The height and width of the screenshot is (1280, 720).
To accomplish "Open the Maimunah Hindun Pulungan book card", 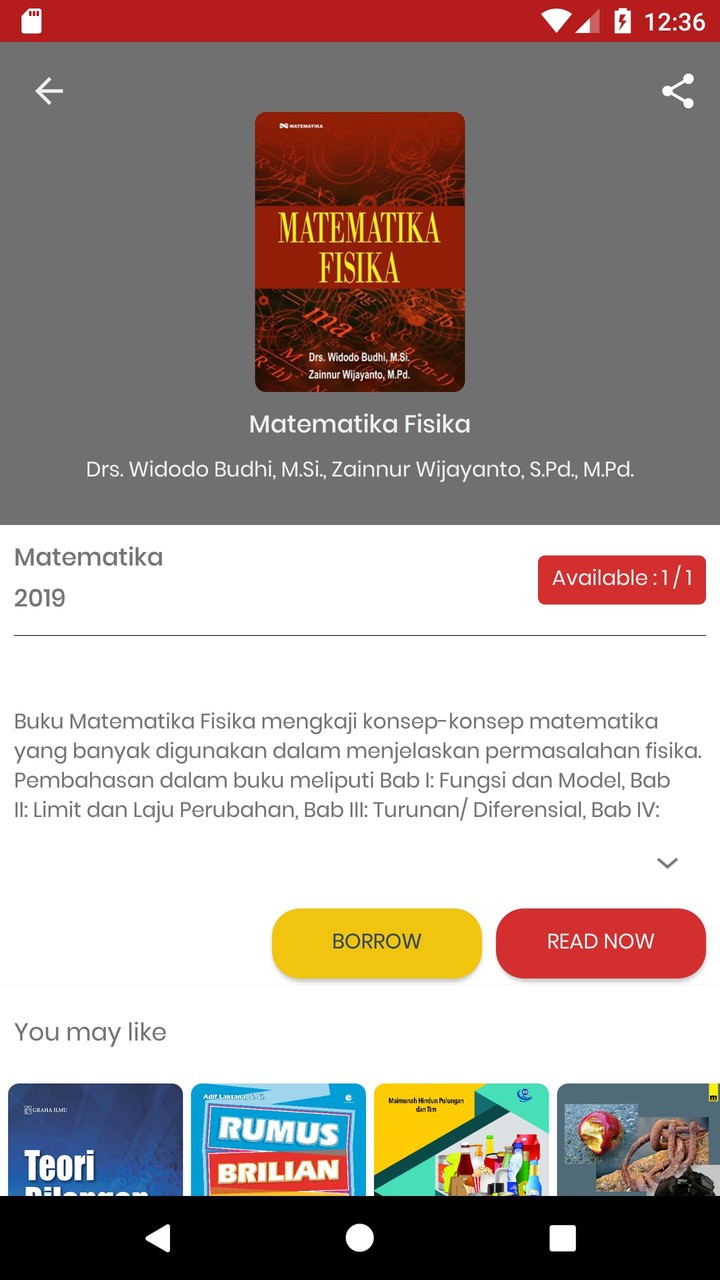I will pyautogui.click(x=461, y=1140).
